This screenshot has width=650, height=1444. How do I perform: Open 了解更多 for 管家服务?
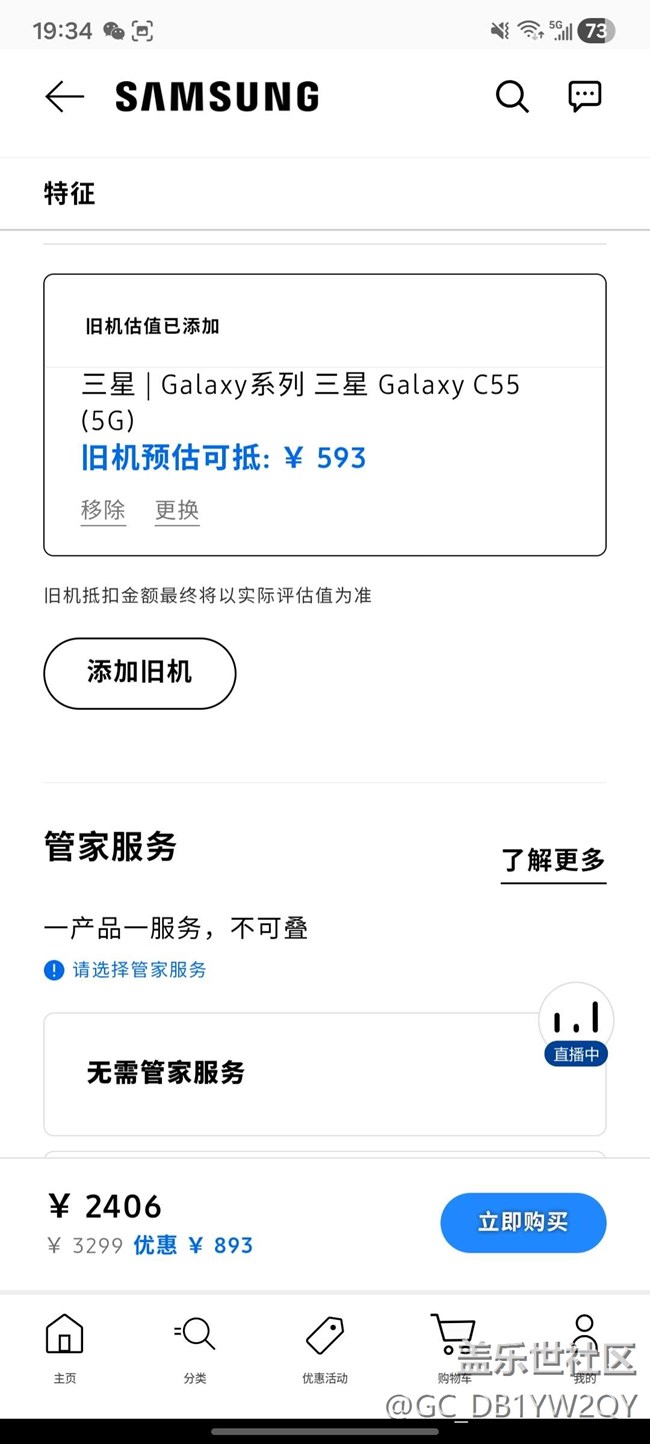[553, 860]
